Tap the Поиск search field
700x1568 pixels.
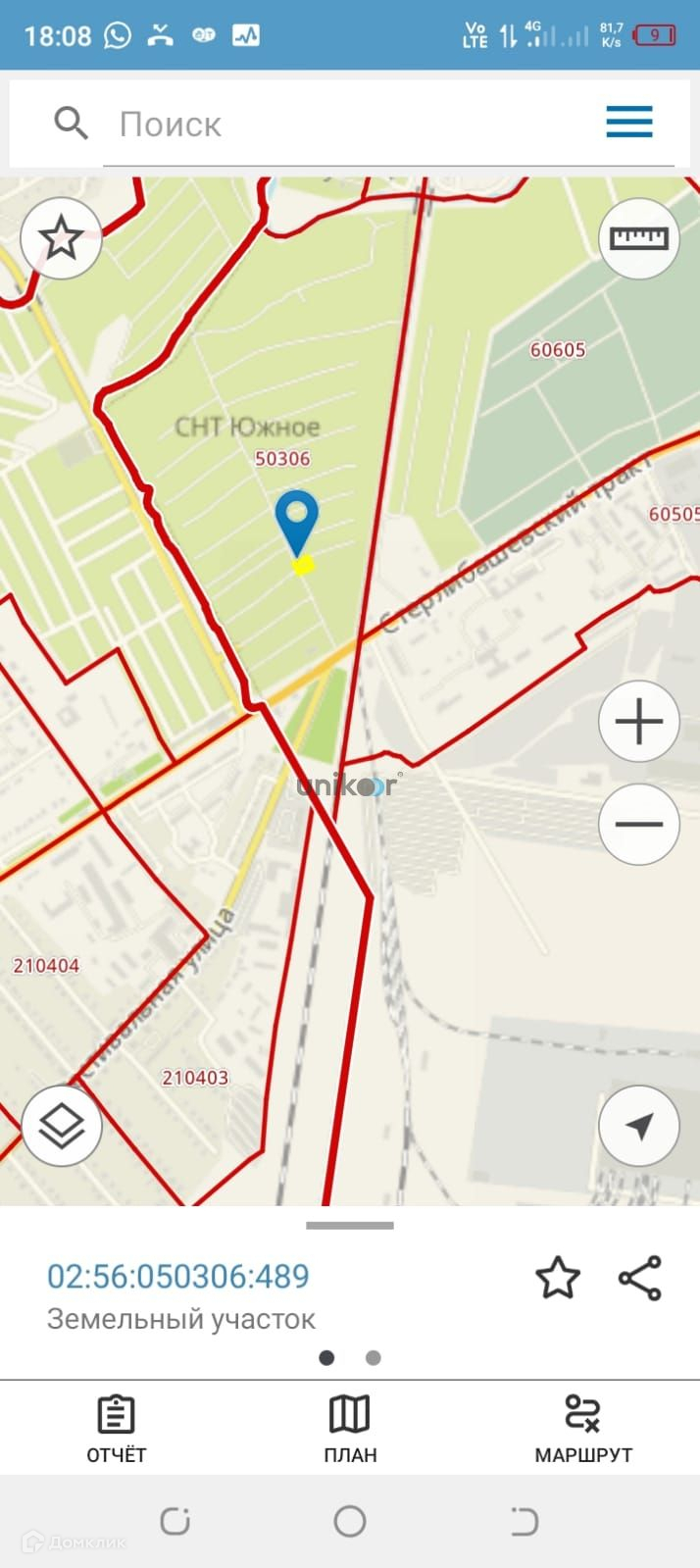click(353, 125)
